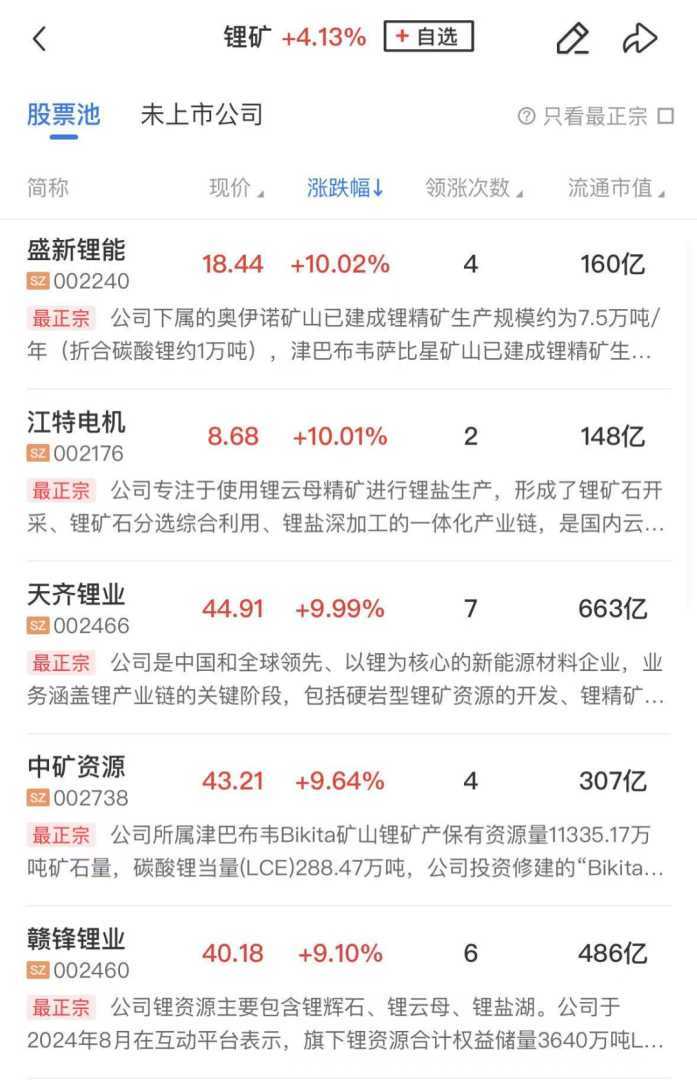Screen dimensions: 697x1080
Task: Open the 盛新锂能 stock details
Action: [x=76, y=250]
